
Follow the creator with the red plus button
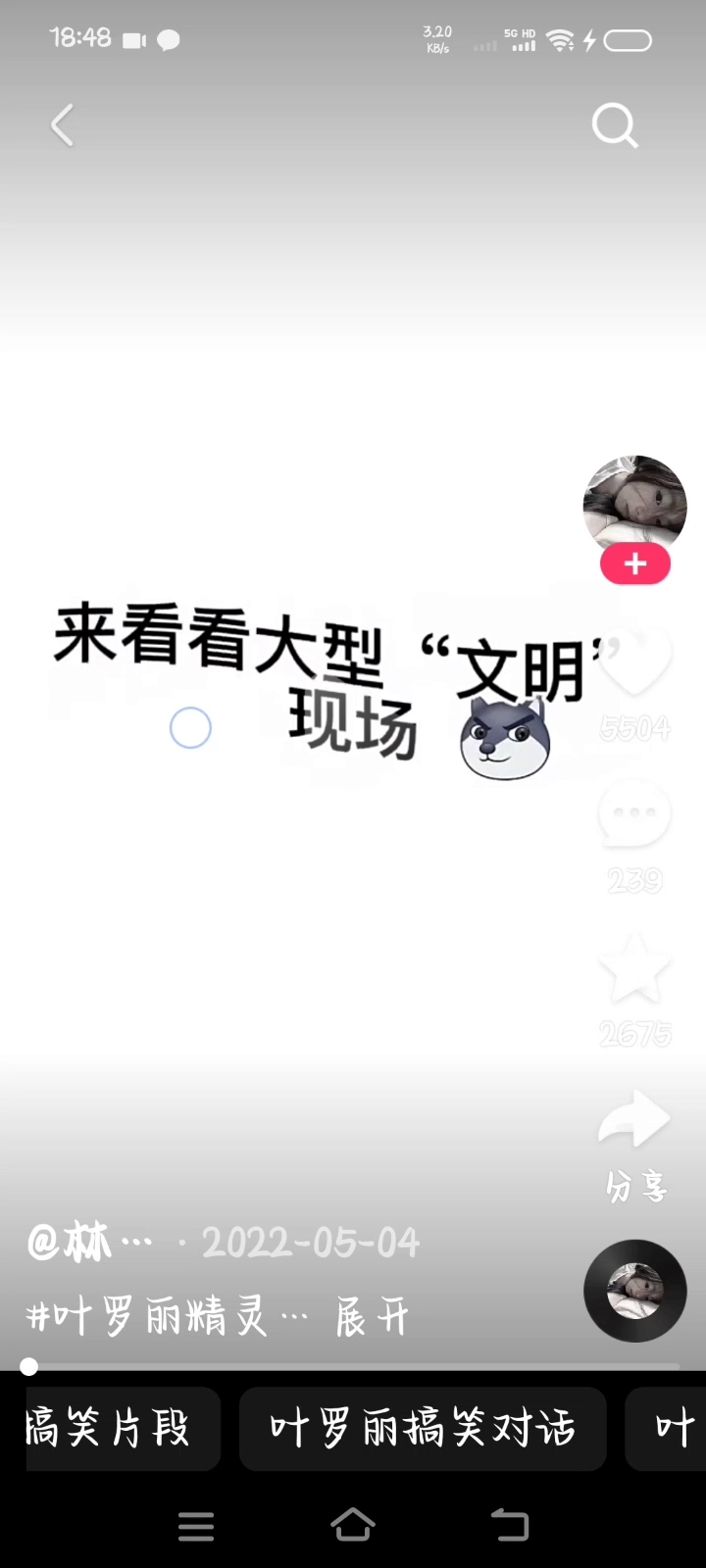click(x=635, y=563)
